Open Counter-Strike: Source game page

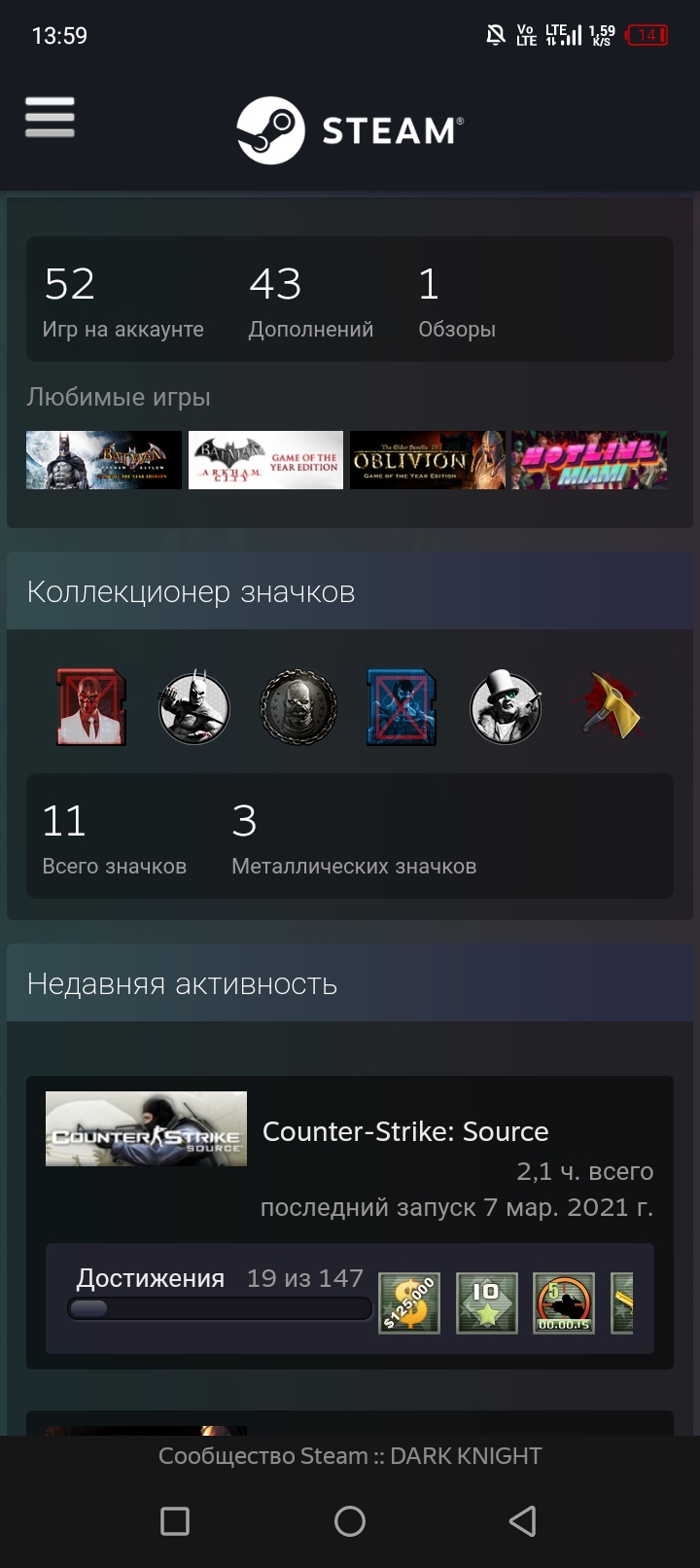[405, 1131]
